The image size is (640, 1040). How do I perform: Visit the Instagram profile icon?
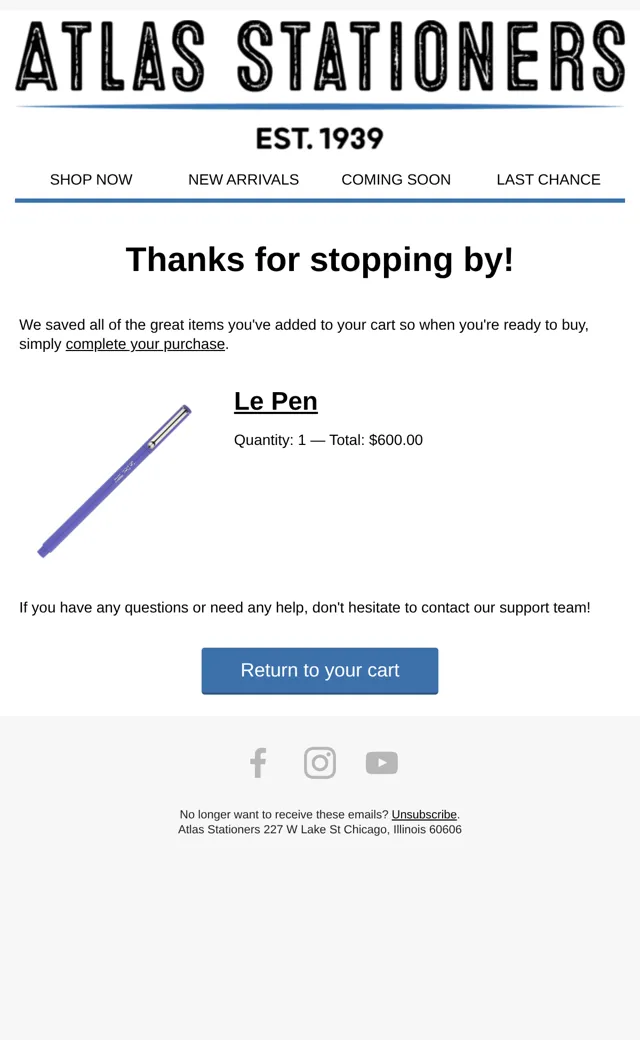pos(320,763)
